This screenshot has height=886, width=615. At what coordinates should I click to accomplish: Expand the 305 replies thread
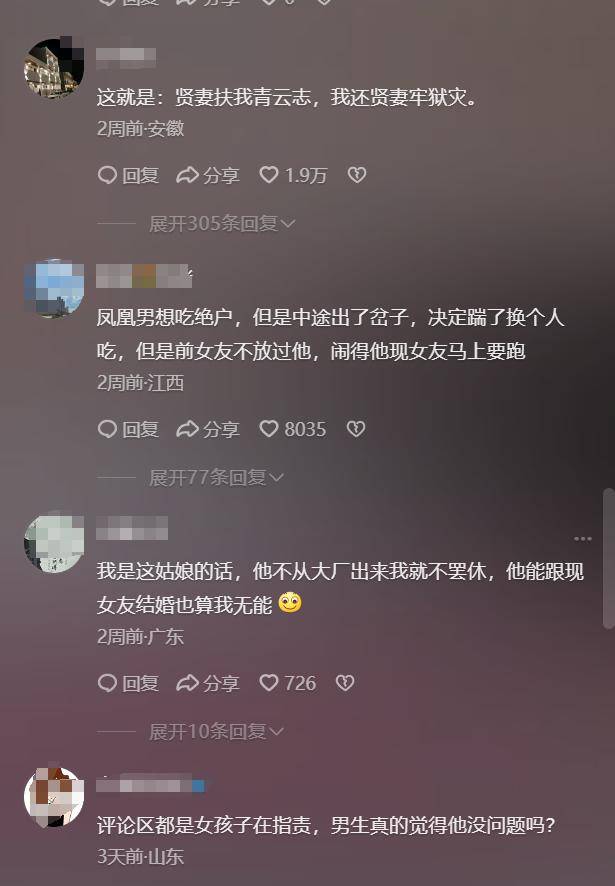pos(222,224)
